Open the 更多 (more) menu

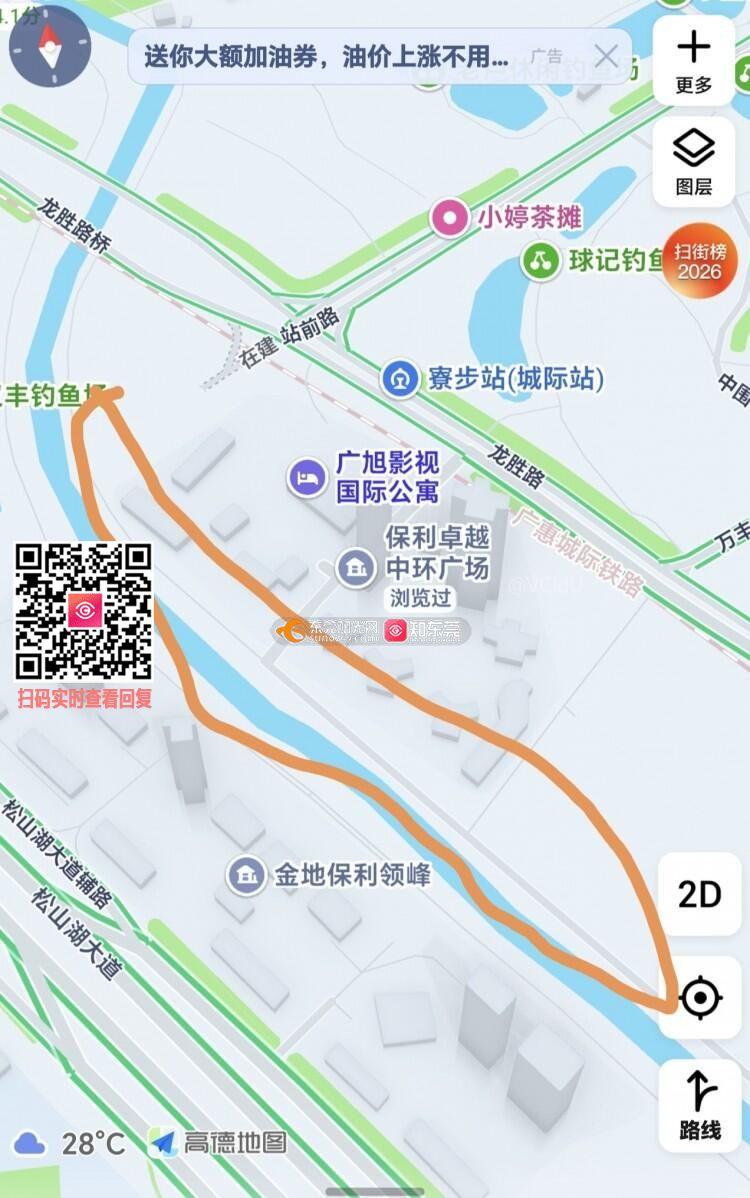pos(693,61)
